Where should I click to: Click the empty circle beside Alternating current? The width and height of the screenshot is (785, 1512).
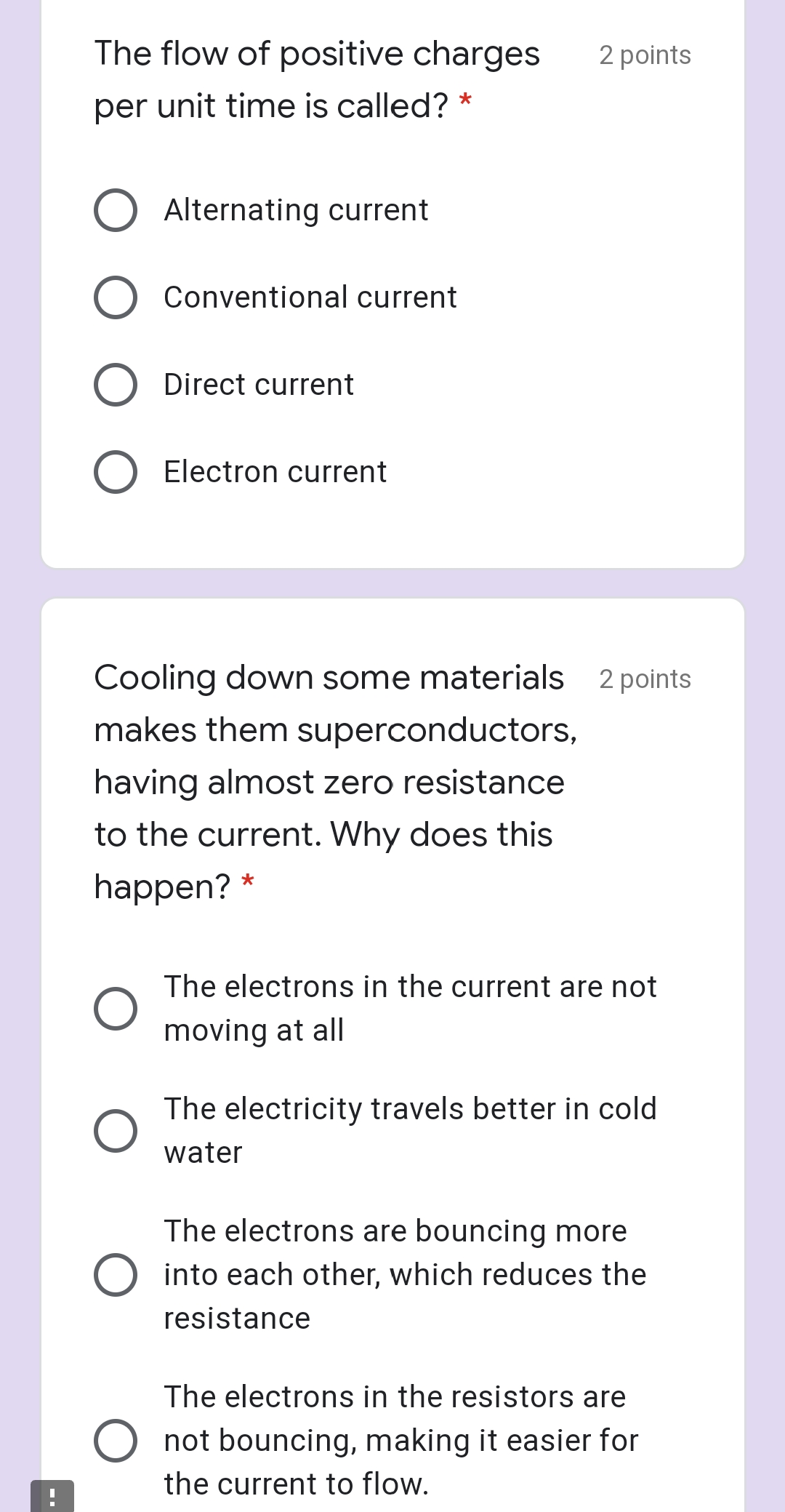[116, 211]
